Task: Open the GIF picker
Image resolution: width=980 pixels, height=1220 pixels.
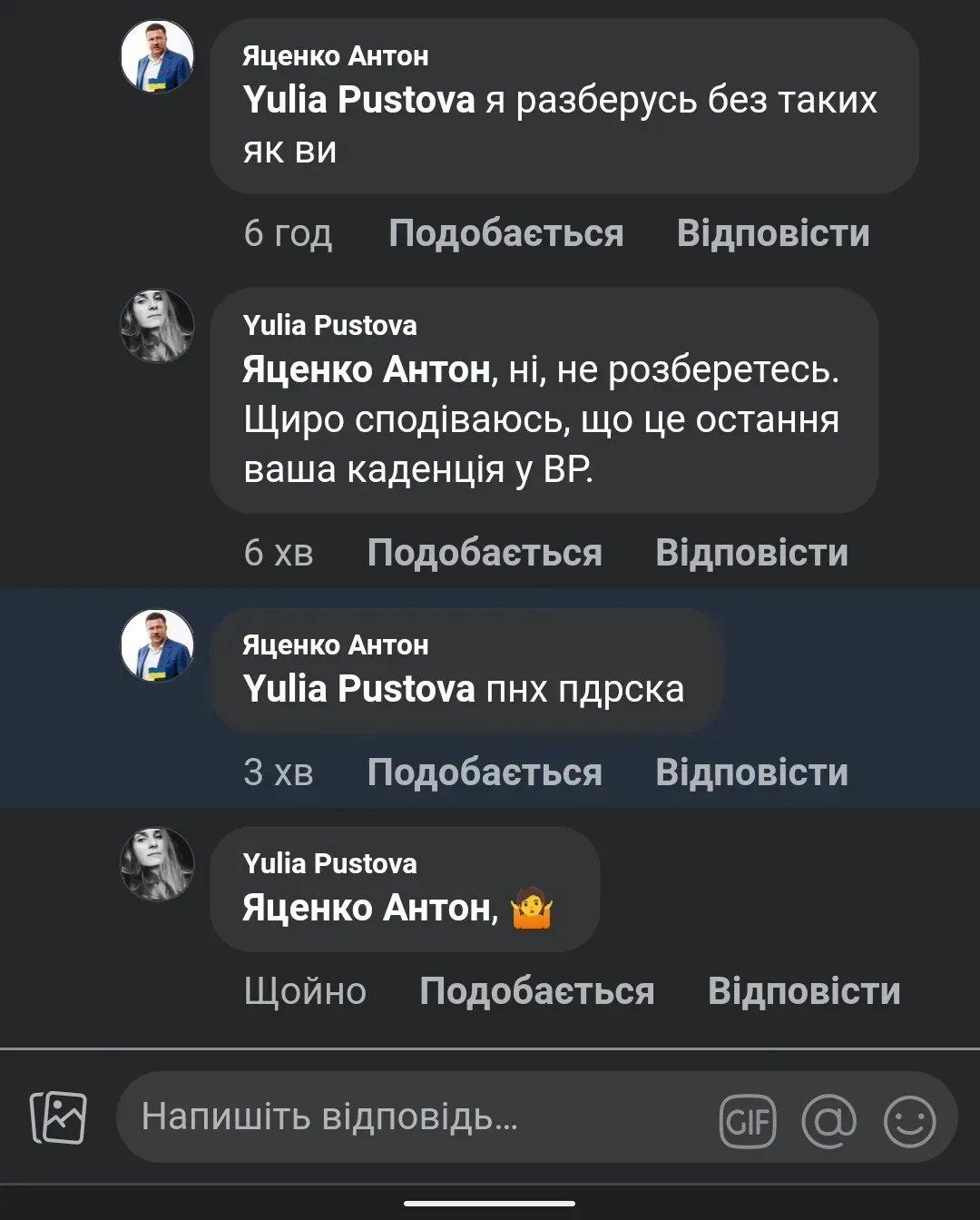Action: click(748, 1121)
